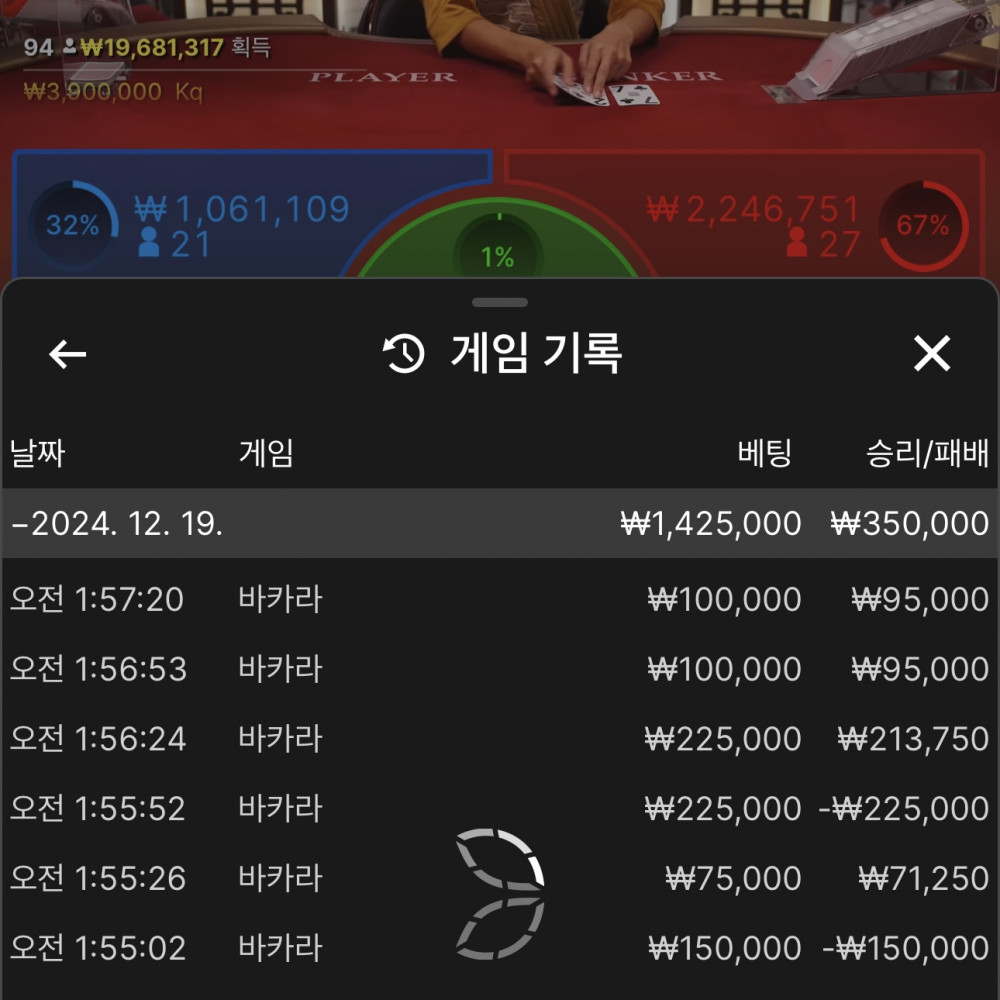Go back from game history panel
The image size is (1000, 1000).
click(68, 354)
